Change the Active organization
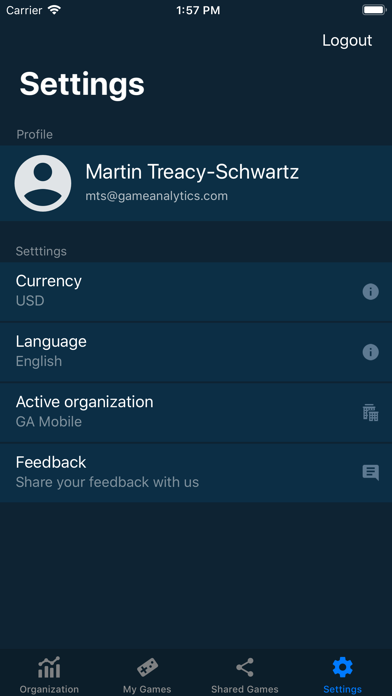This screenshot has width=392, height=696. pos(196,412)
